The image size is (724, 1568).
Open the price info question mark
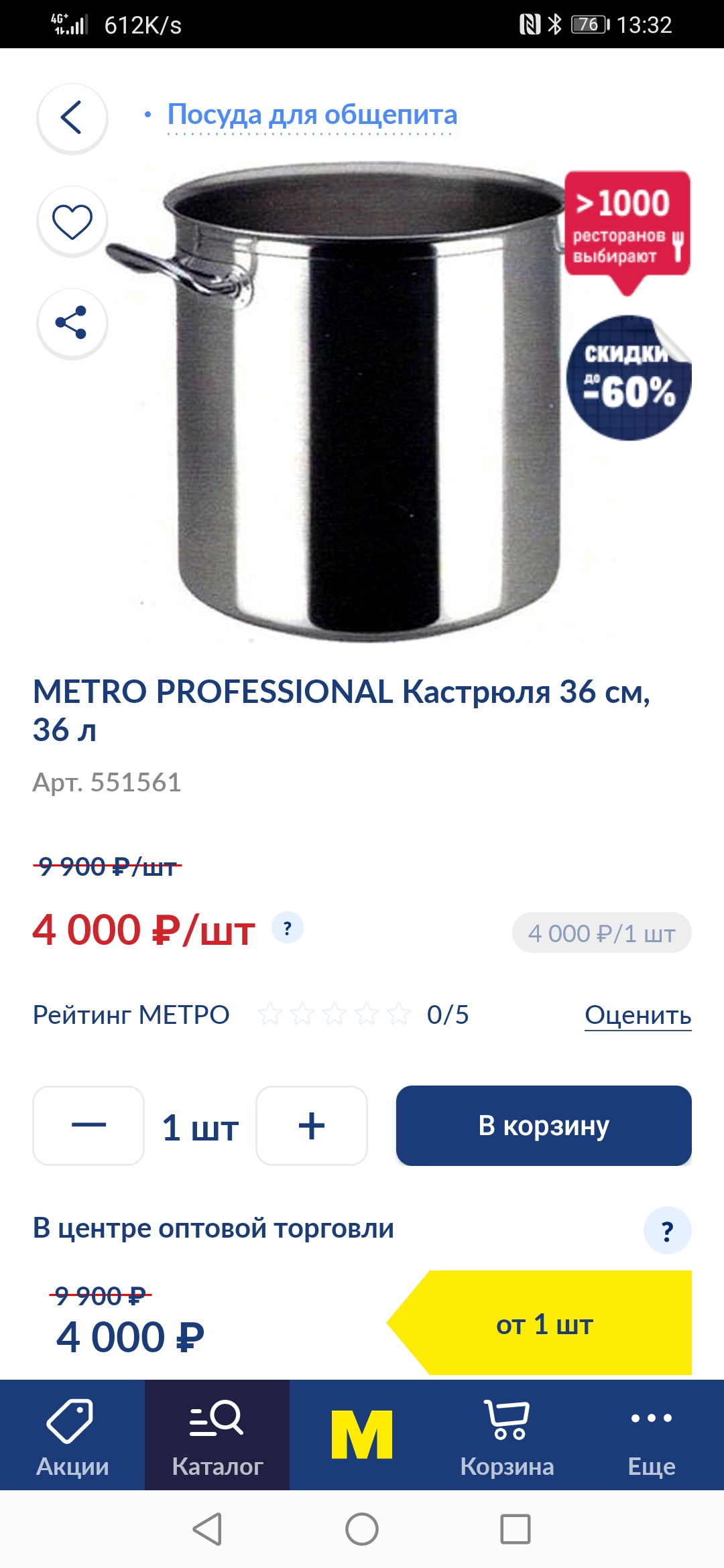[288, 929]
